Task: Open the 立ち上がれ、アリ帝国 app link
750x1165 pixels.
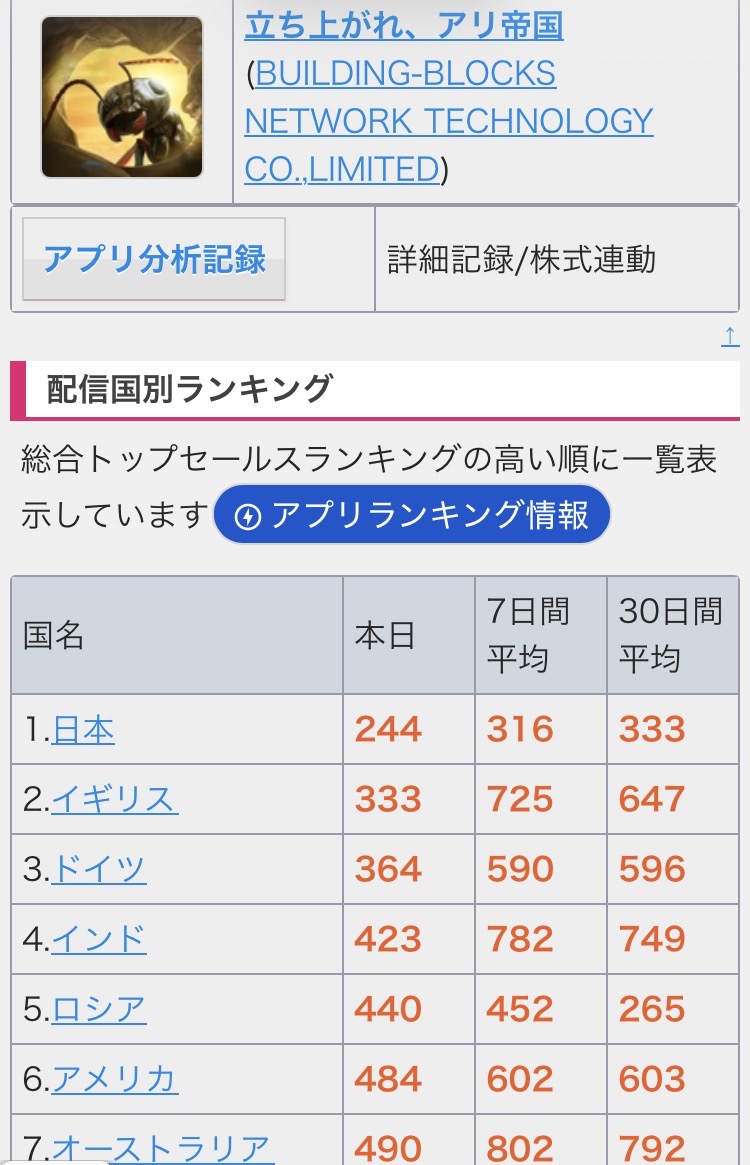Action: point(404,24)
